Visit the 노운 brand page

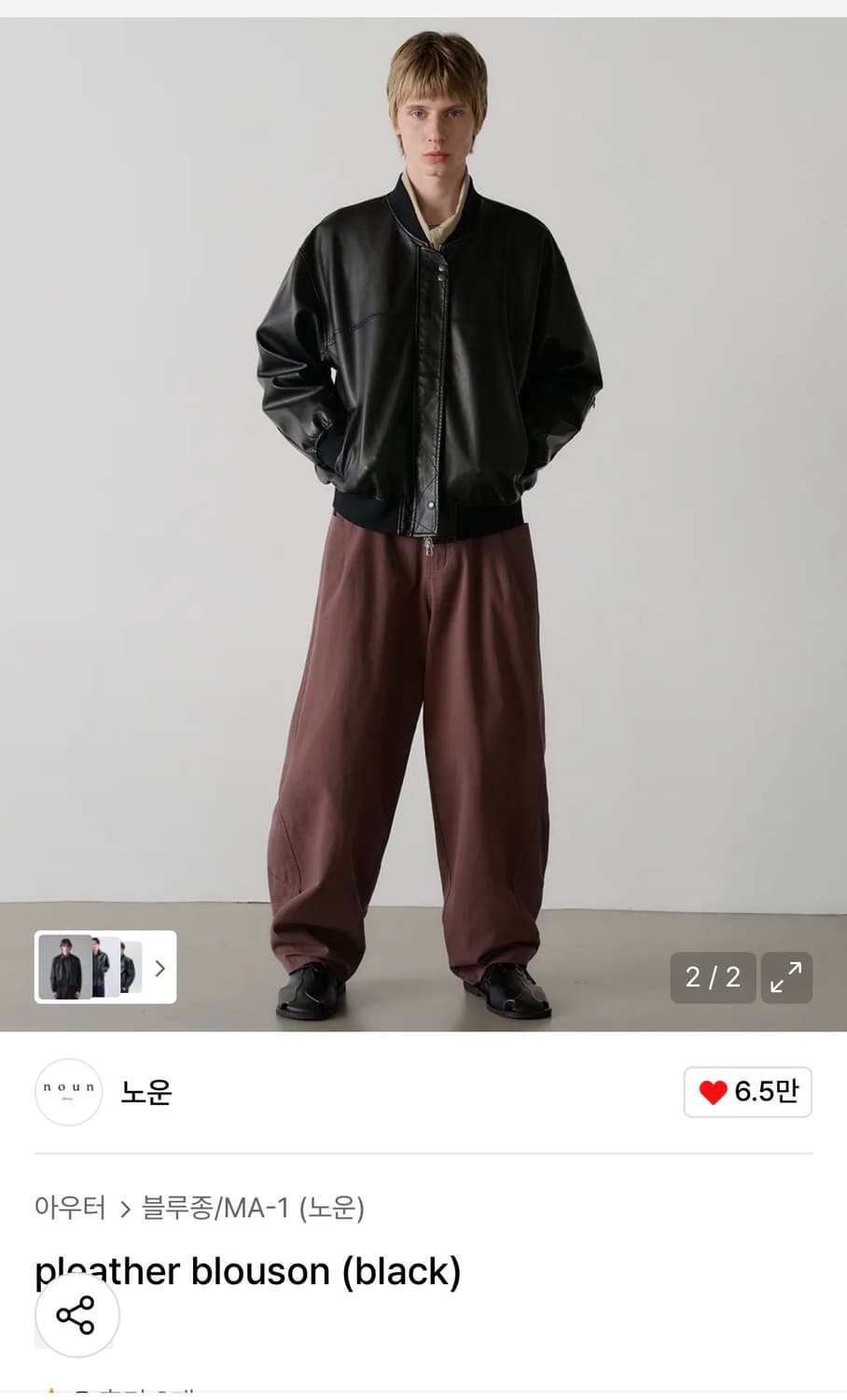pos(146,1092)
